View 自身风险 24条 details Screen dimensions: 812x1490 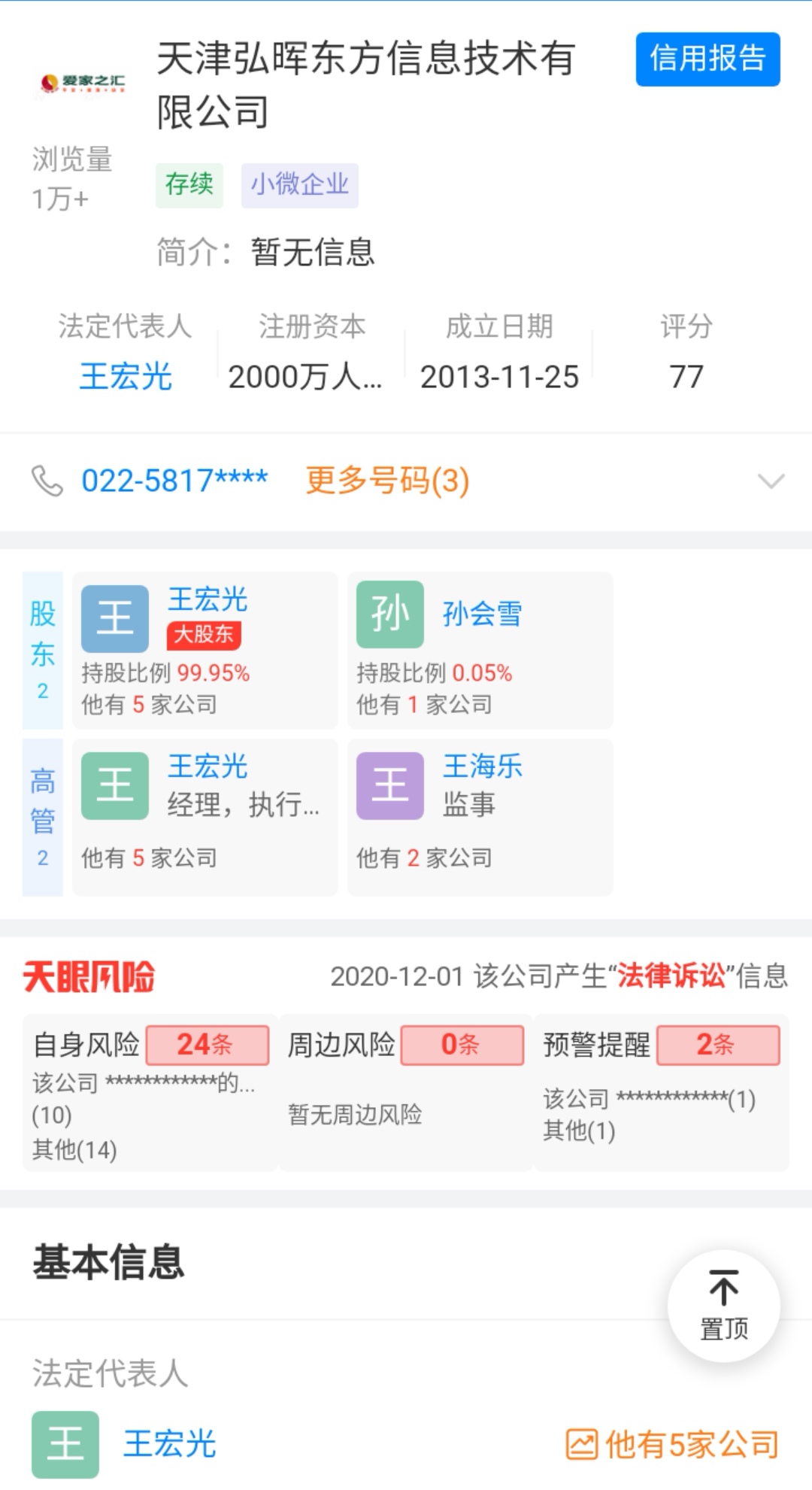pyautogui.click(x=150, y=1092)
